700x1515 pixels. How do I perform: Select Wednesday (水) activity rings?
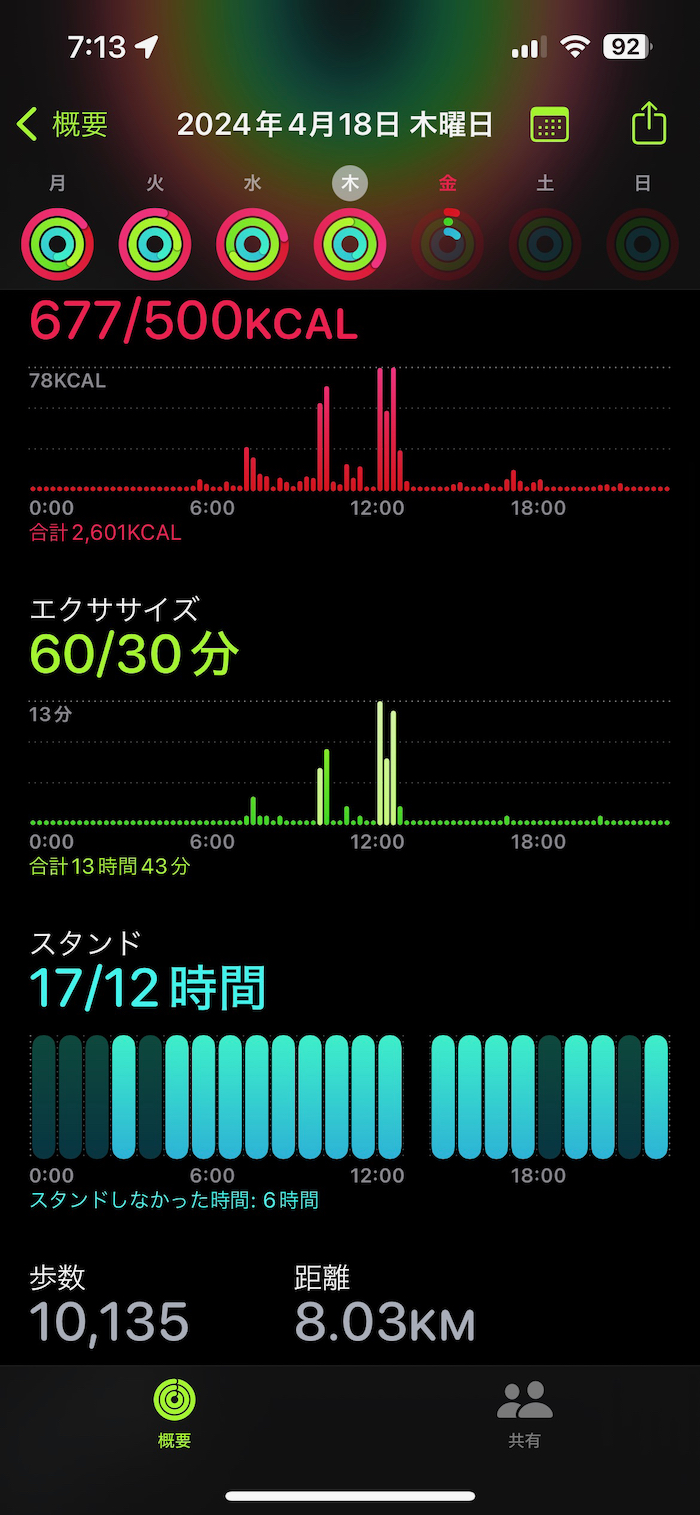253,243
